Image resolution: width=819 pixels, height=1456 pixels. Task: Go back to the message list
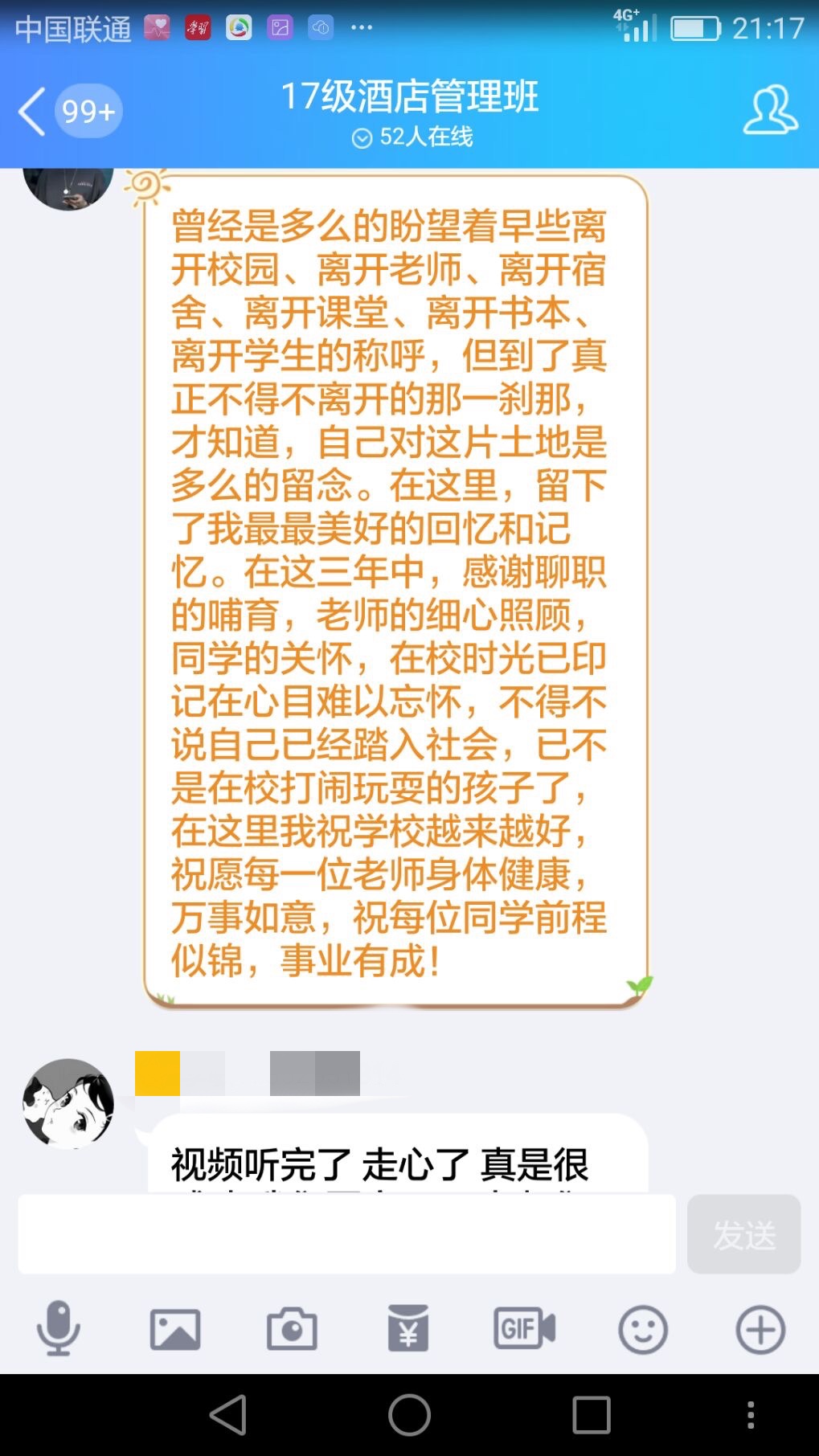[32, 111]
